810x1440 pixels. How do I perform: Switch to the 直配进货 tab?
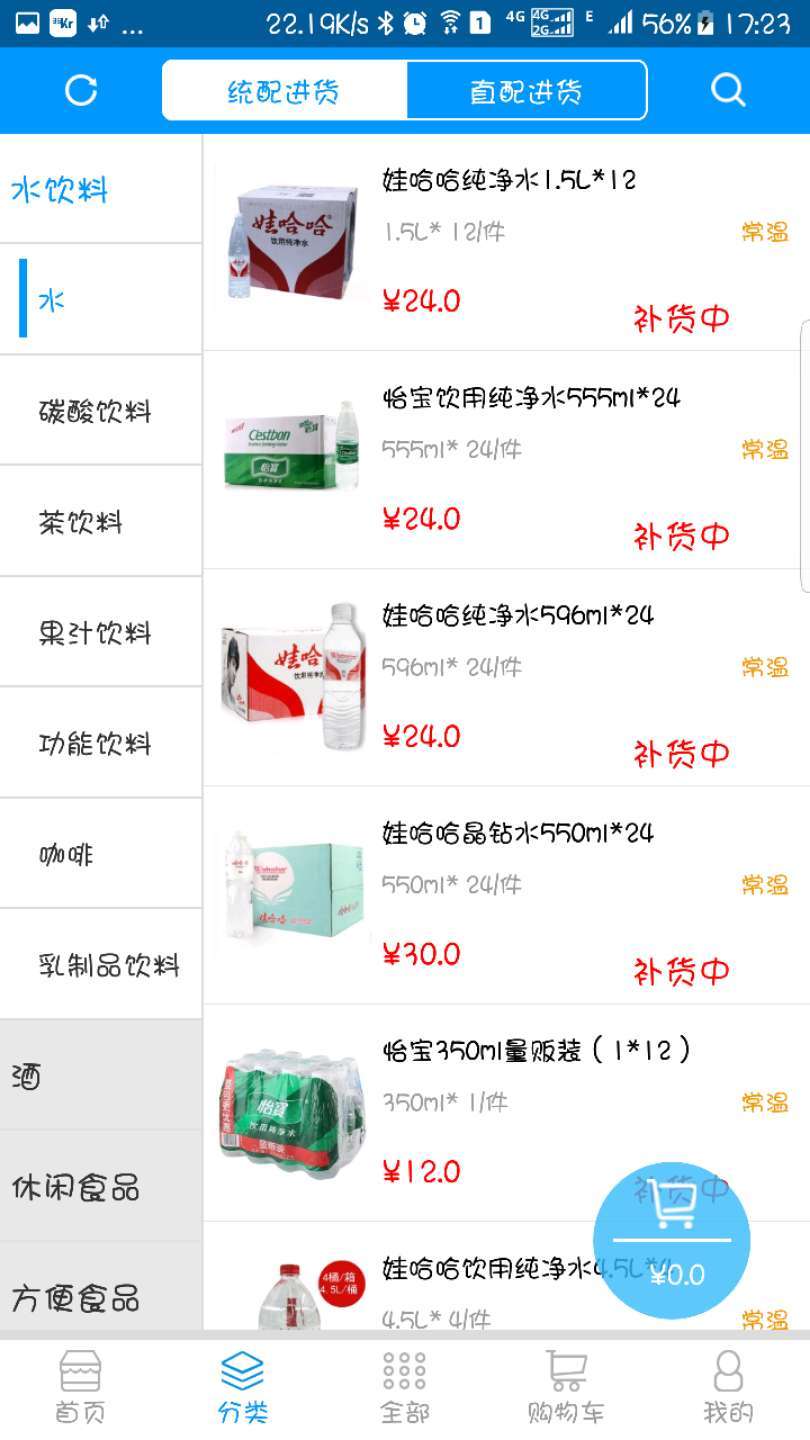(x=526, y=91)
